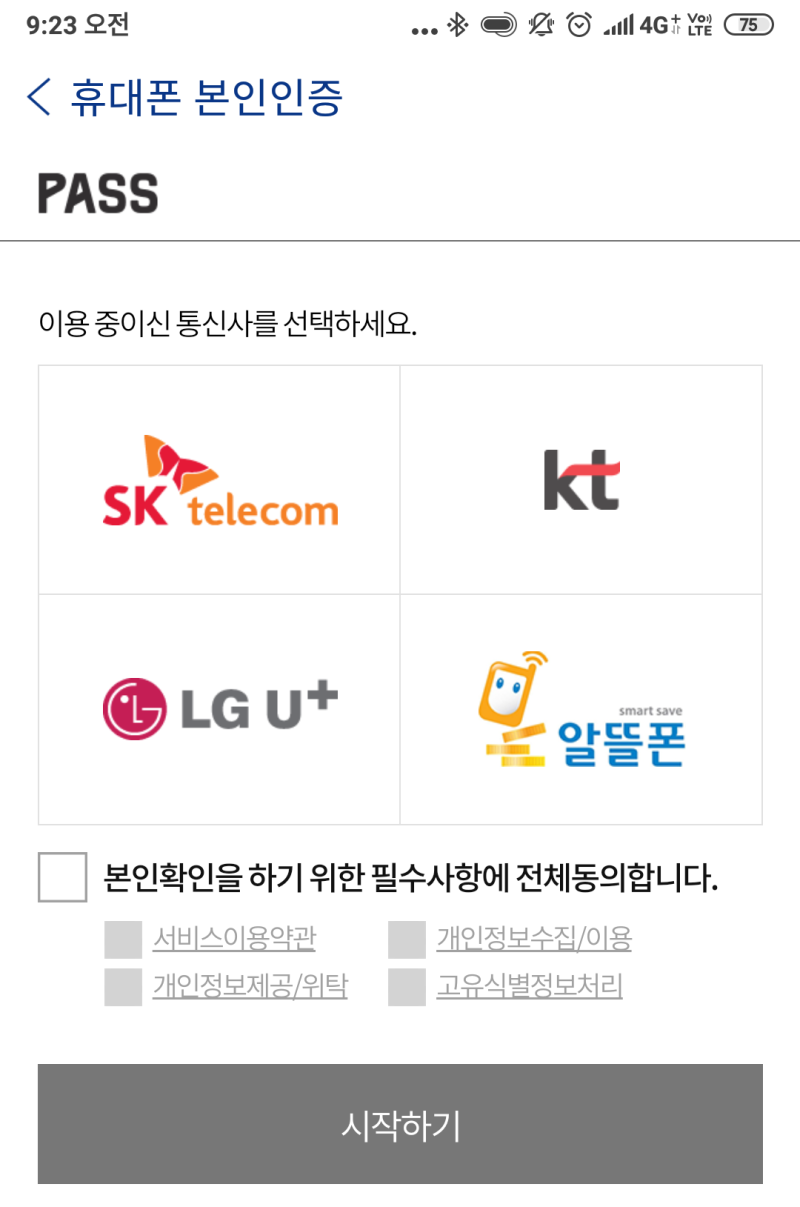This screenshot has width=800, height=1207.
Task: Enable the 서비스이용약관 checkbox
Action: pyautogui.click(x=122, y=939)
